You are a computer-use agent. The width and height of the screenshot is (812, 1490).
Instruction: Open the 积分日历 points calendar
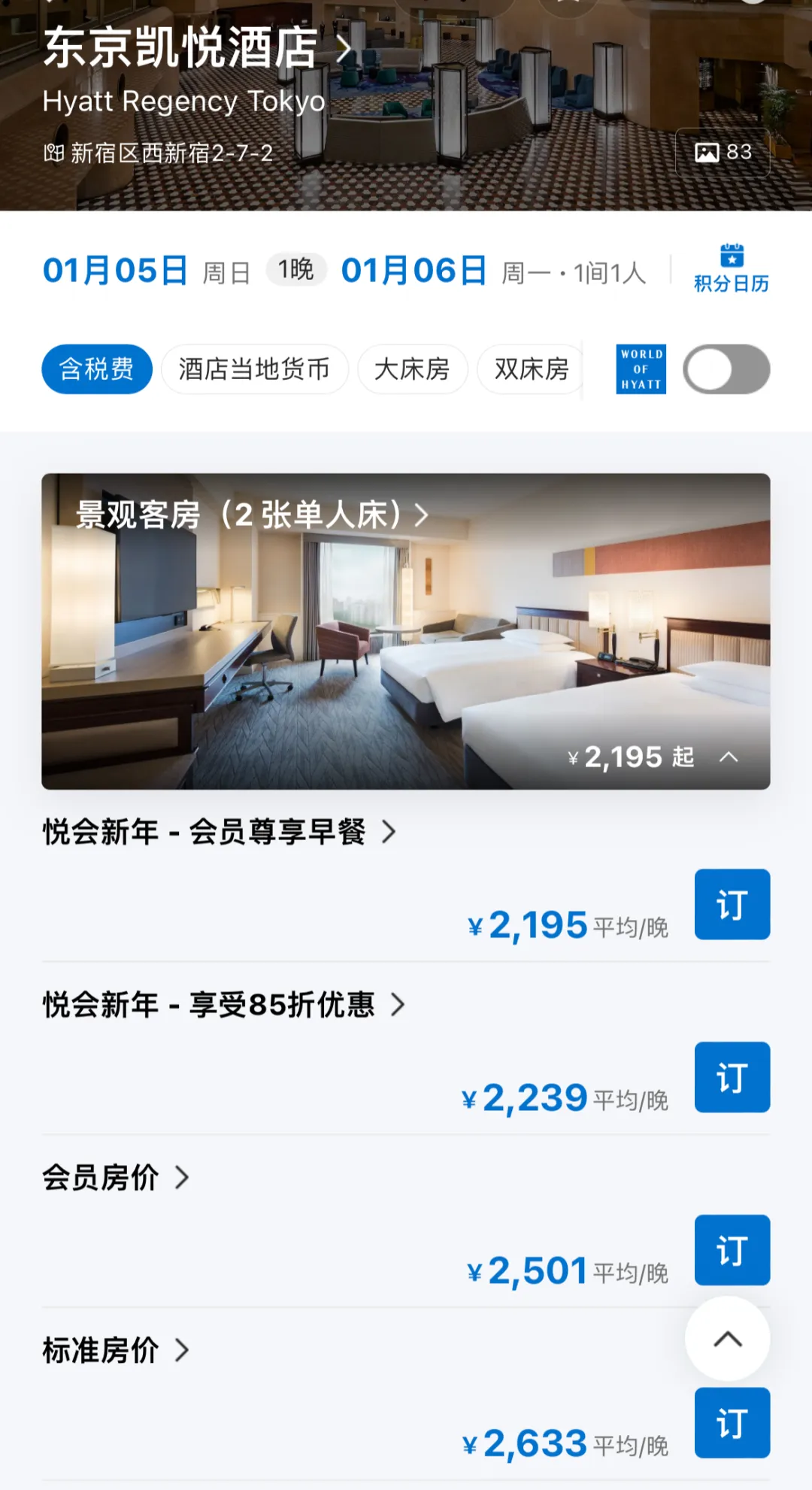(x=731, y=269)
